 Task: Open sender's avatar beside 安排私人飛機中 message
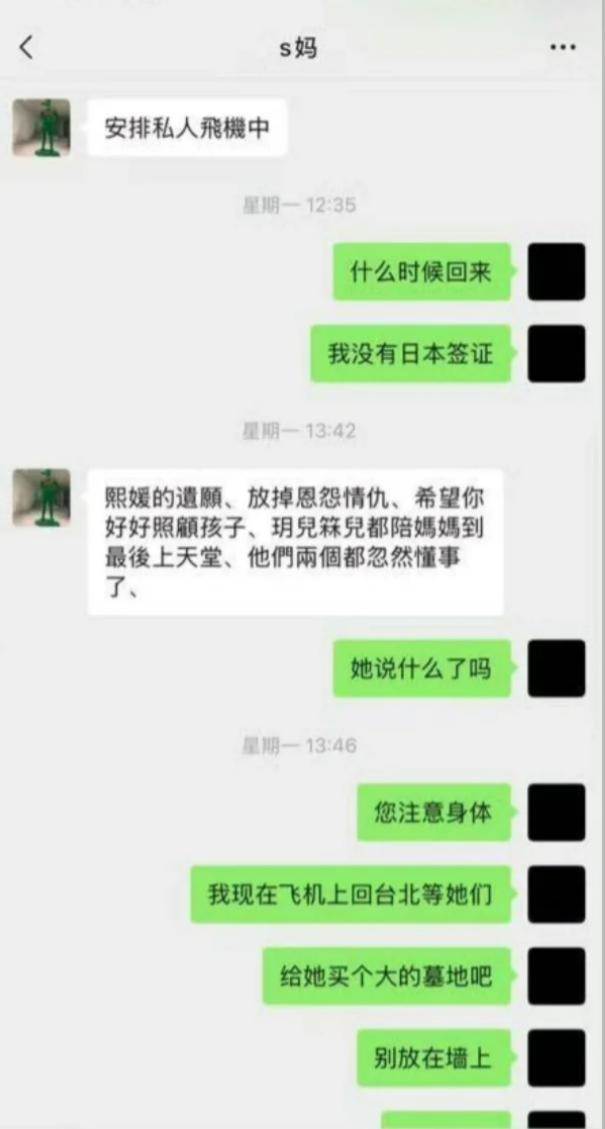[41, 127]
